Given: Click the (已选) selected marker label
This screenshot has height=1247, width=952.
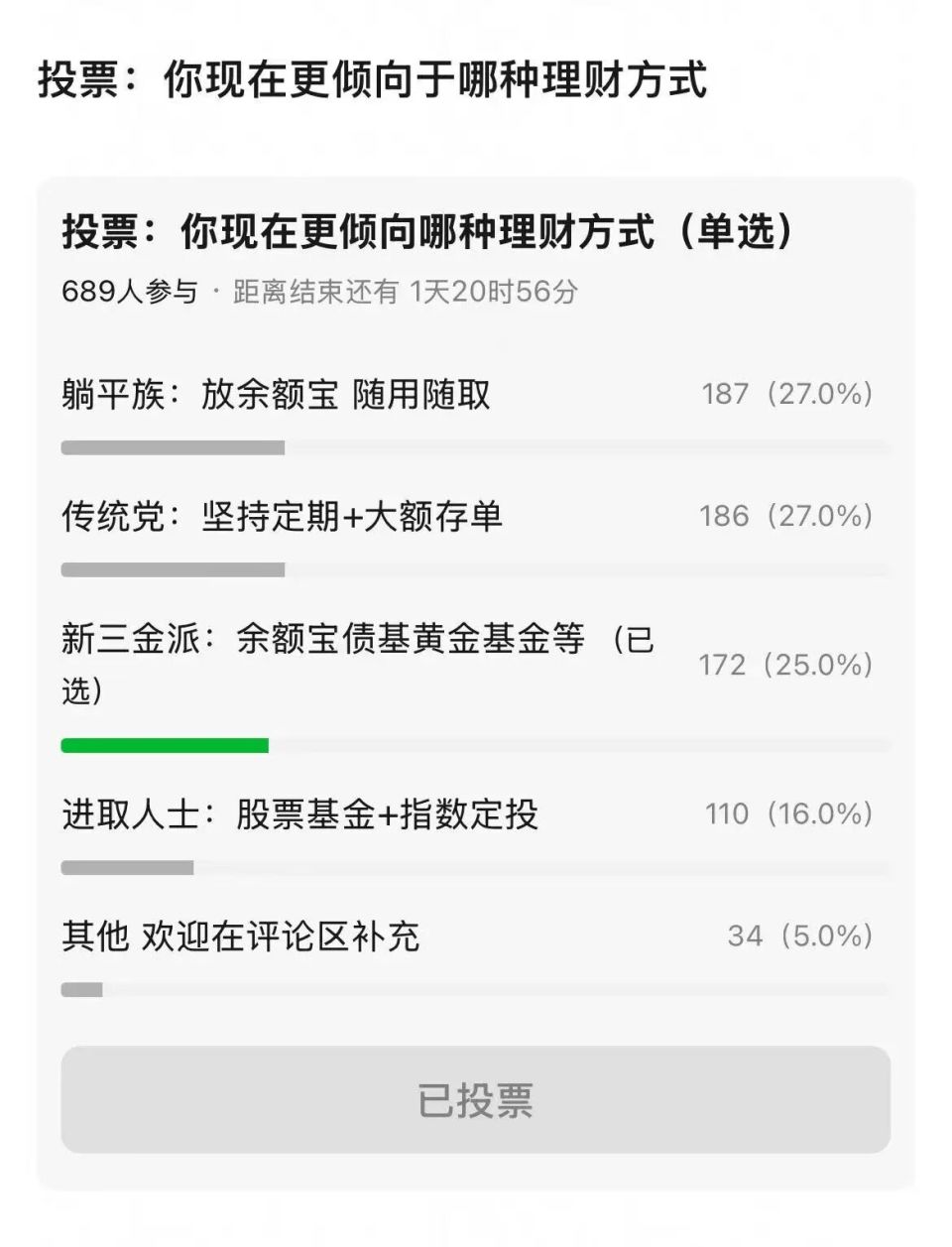Looking at the screenshot, I should point(635,643).
